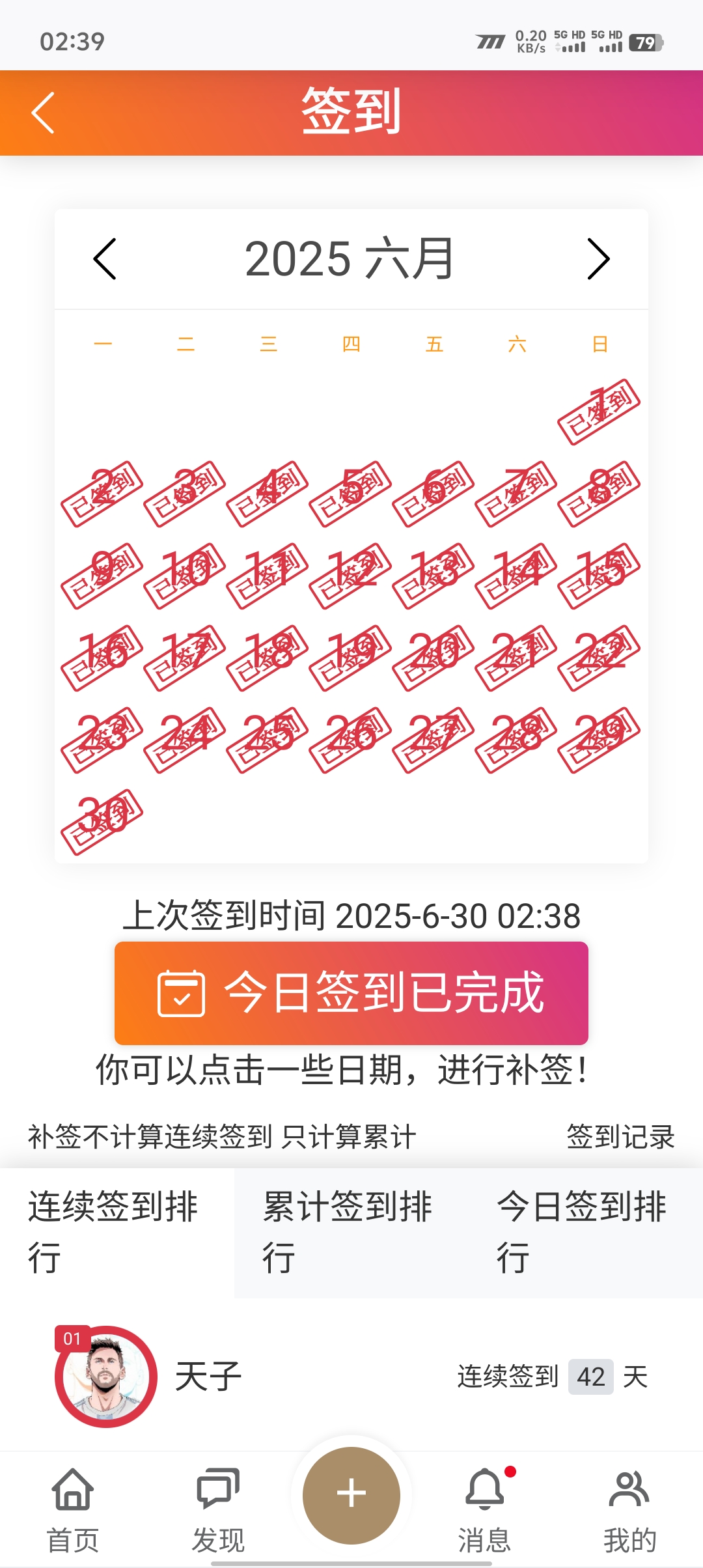Viewport: 703px width, 1568px height.
Task: Open 天子's ranking entry
Action: [351, 1377]
